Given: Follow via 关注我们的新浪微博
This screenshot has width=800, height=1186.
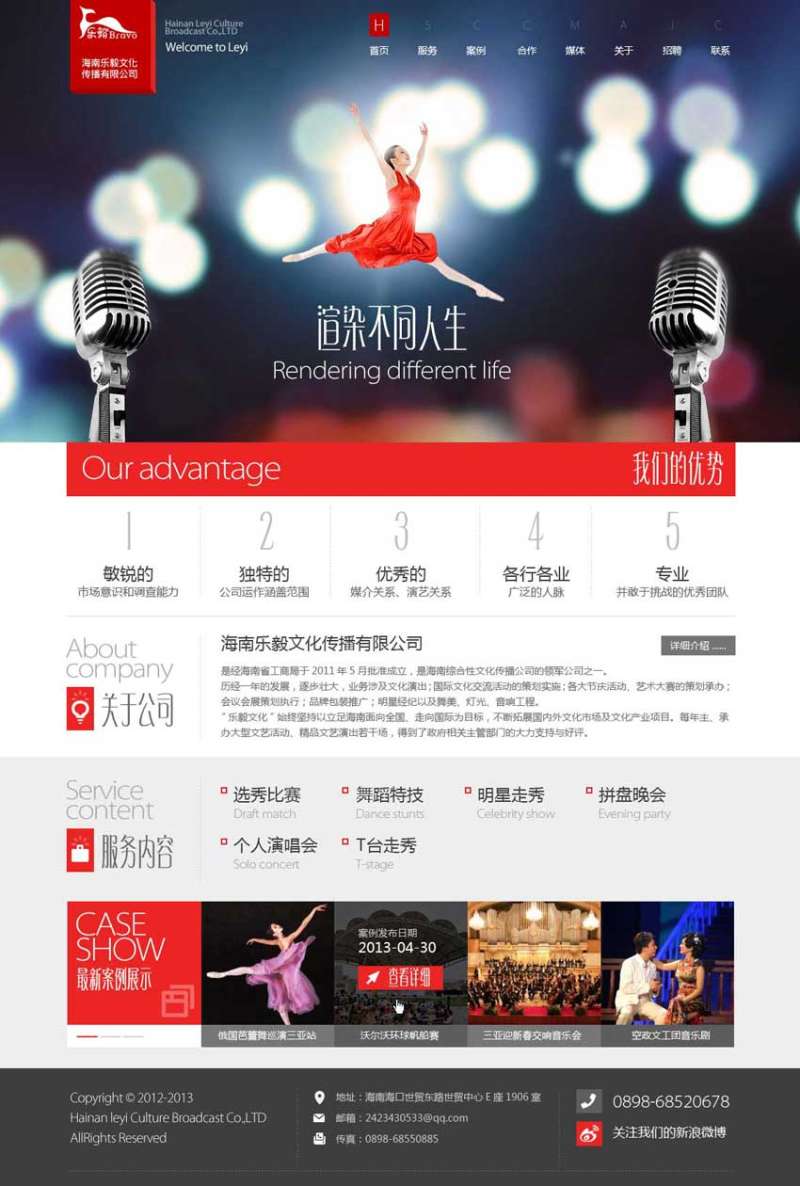Looking at the screenshot, I should click(x=669, y=1133).
